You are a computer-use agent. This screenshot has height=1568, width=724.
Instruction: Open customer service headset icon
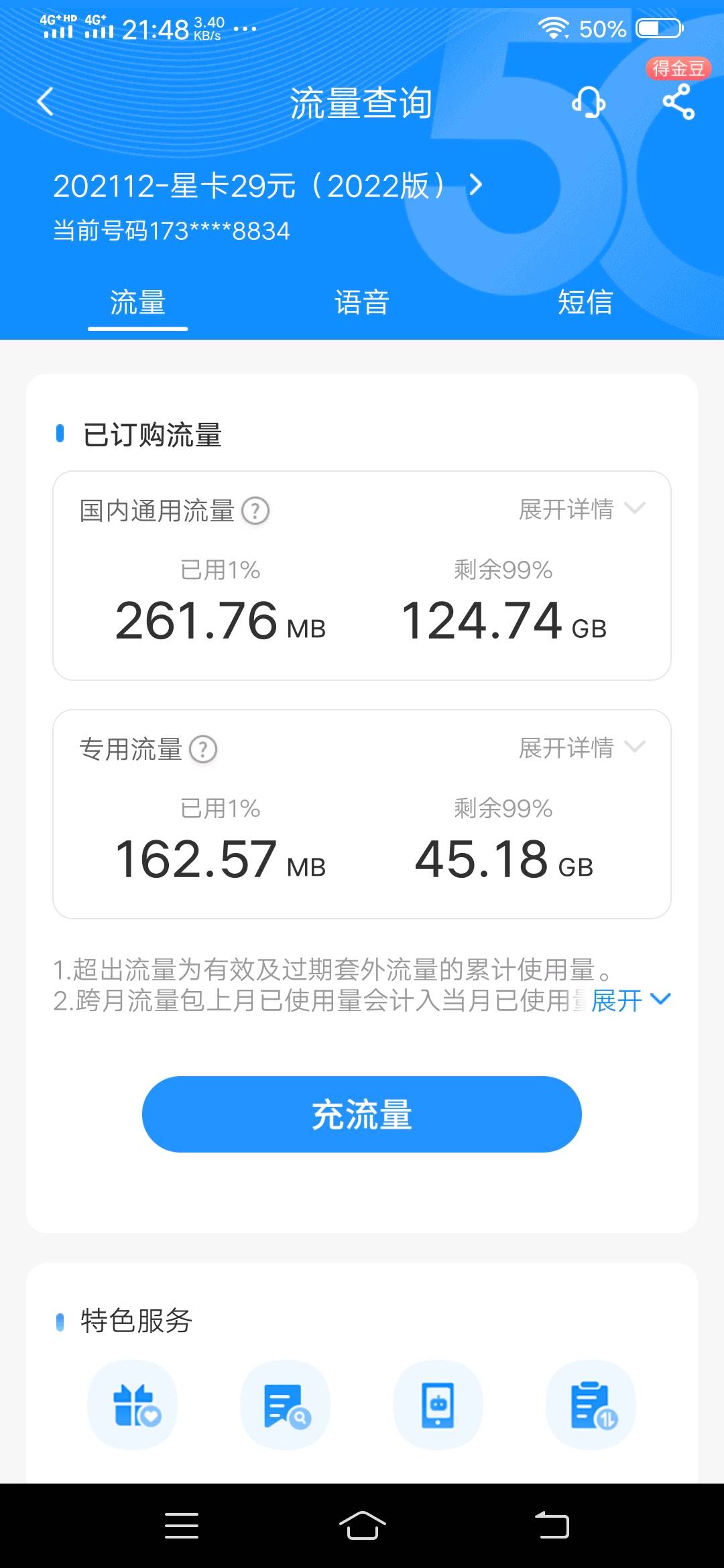(589, 102)
